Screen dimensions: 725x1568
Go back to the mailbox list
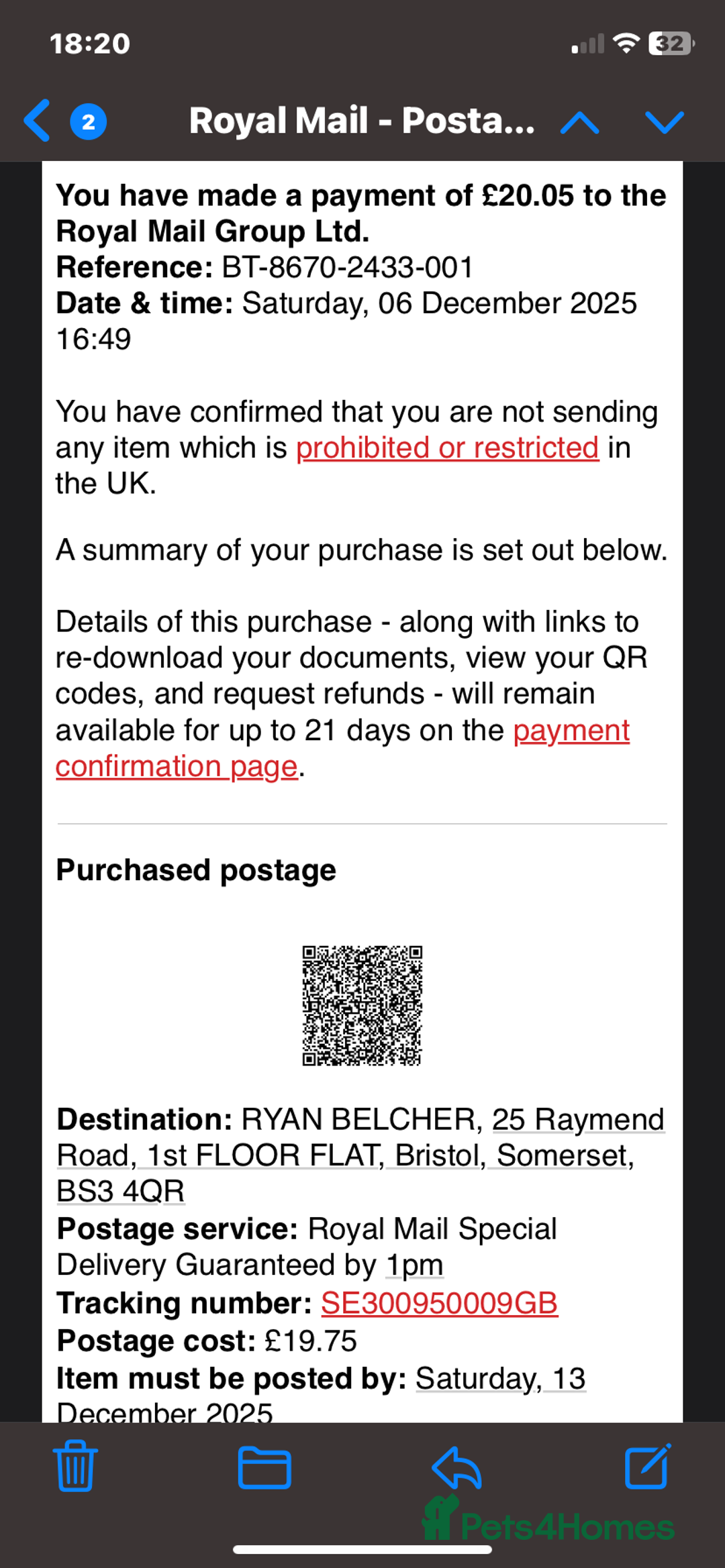coord(39,121)
